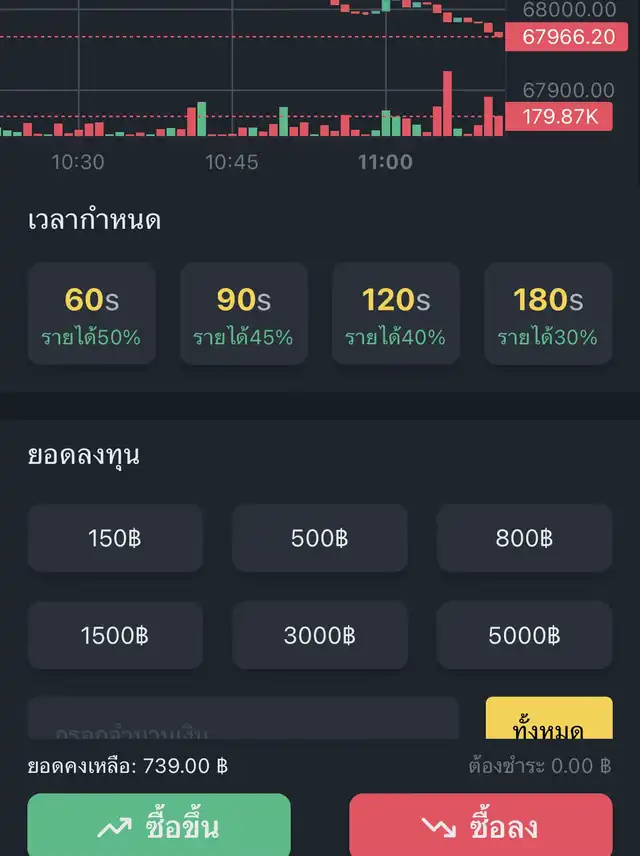Select the 500฿ investment amount
Image resolution: width=640 pixels, height=856 pixels.
tap(320, 538)
